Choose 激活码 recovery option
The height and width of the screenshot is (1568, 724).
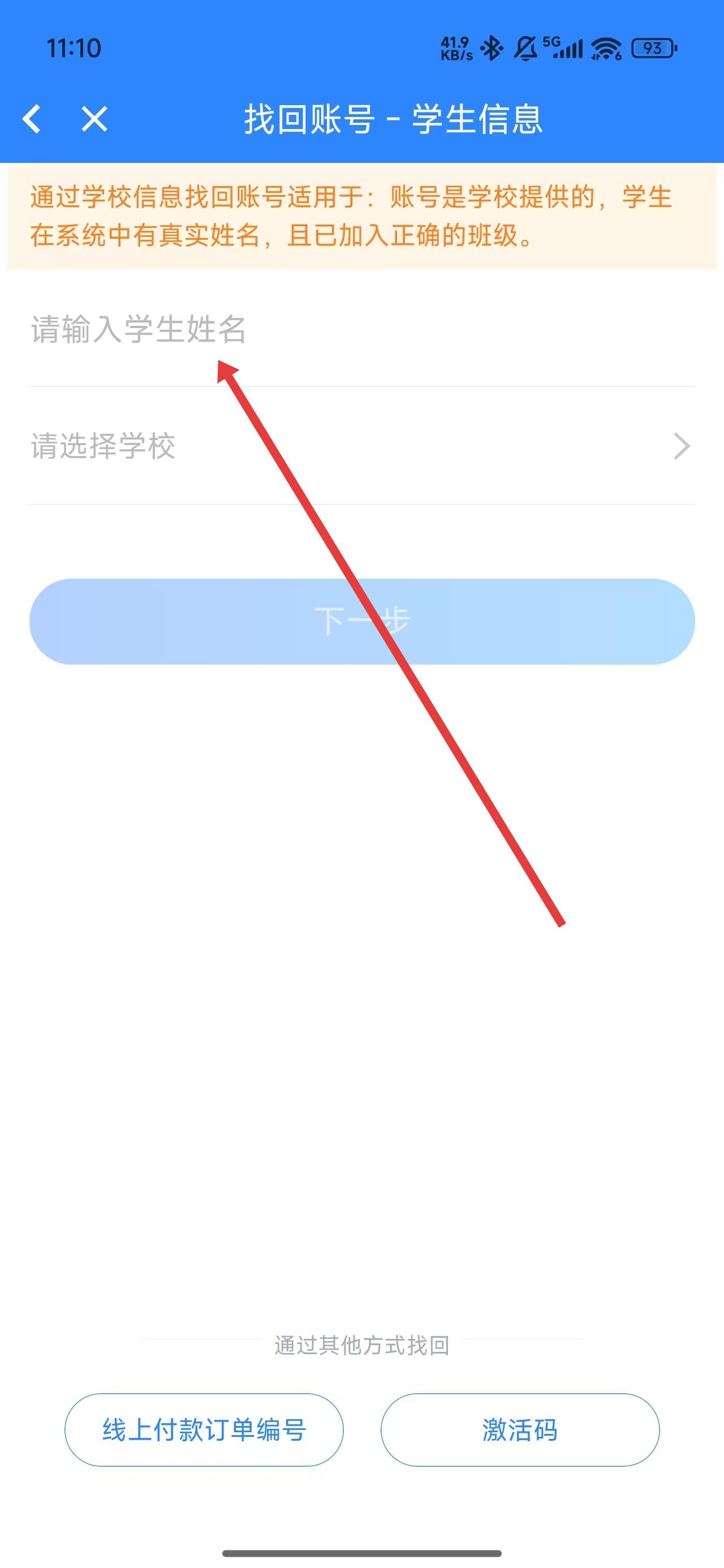tap(520, 1429)
